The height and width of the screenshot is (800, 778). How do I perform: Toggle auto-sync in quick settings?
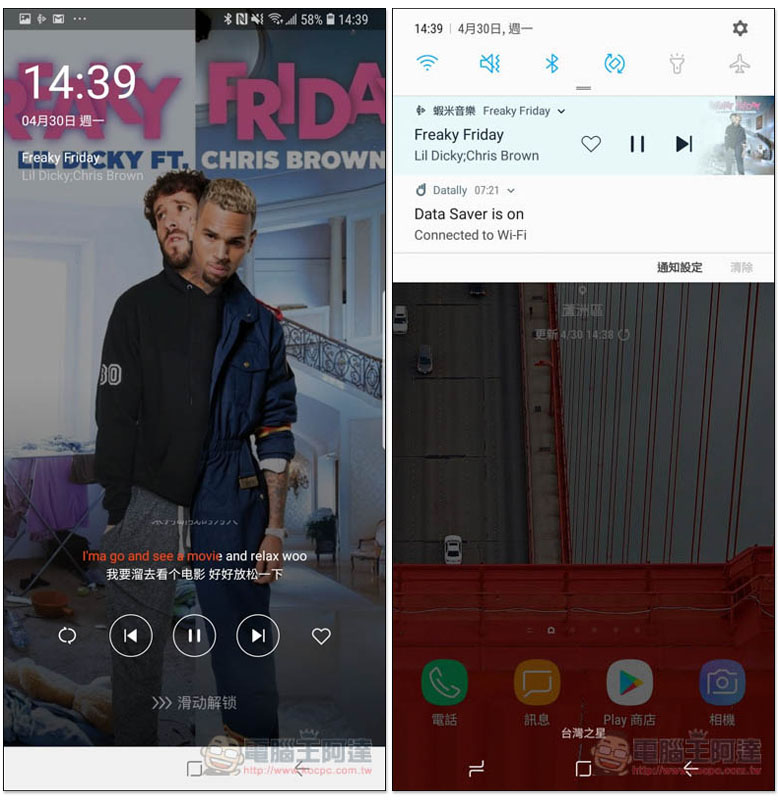tap(614, 64)
